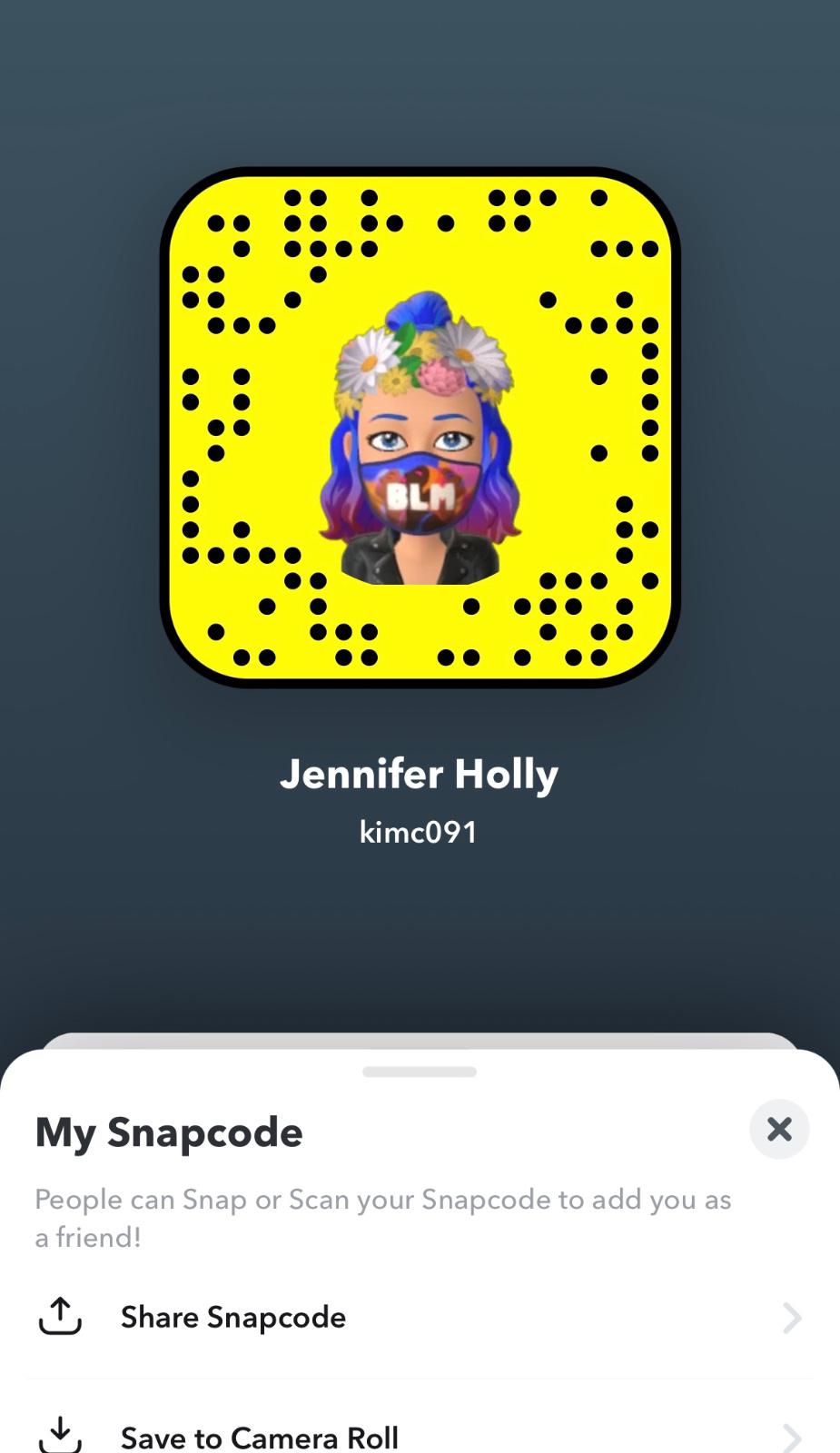This screenshot has height=1453, width=840.
Task: Close the My Snapcode sheet
Action: [x=778, y=1129]
